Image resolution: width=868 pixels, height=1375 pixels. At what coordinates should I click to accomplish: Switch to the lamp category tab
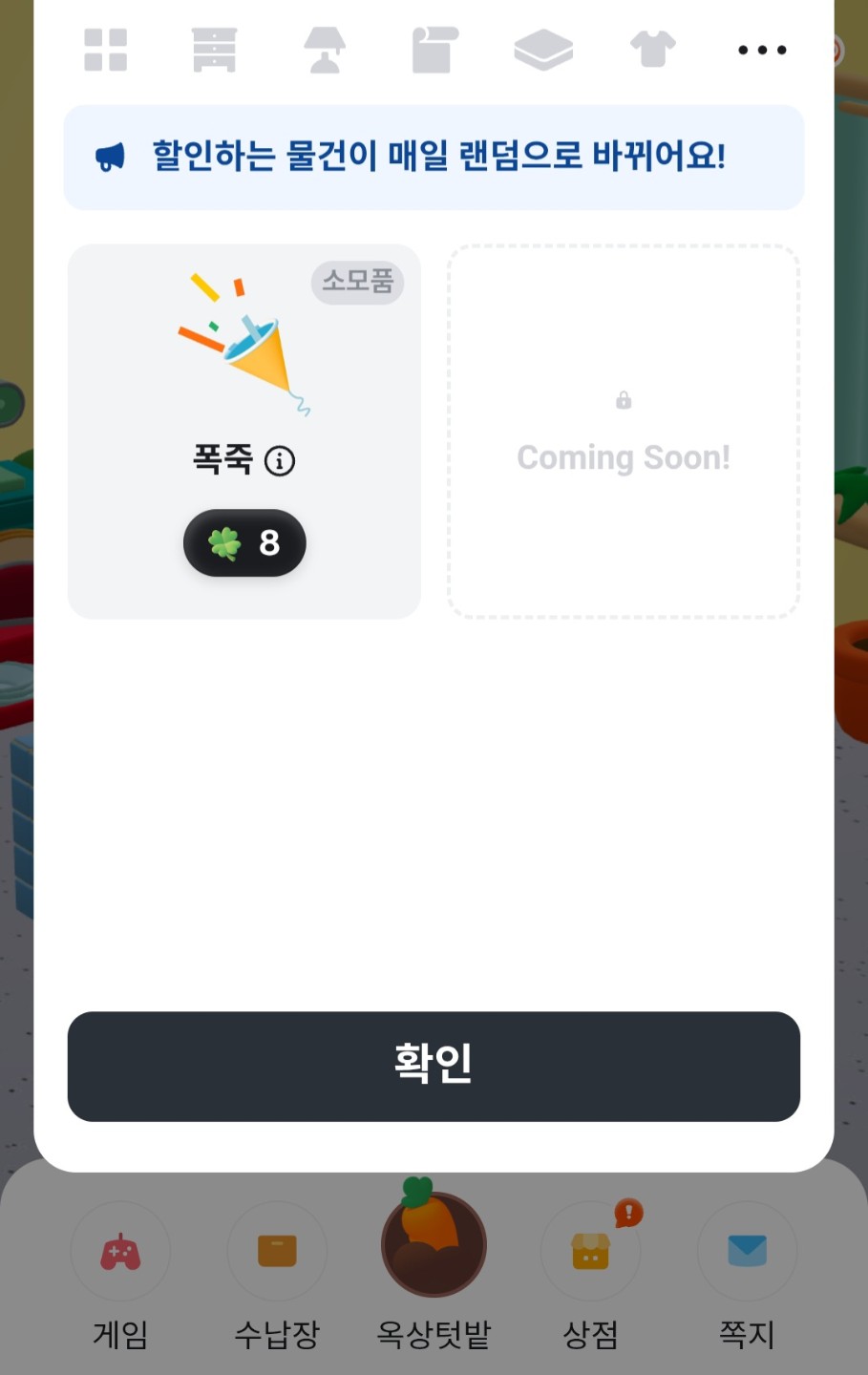click(x=325, y=51)
